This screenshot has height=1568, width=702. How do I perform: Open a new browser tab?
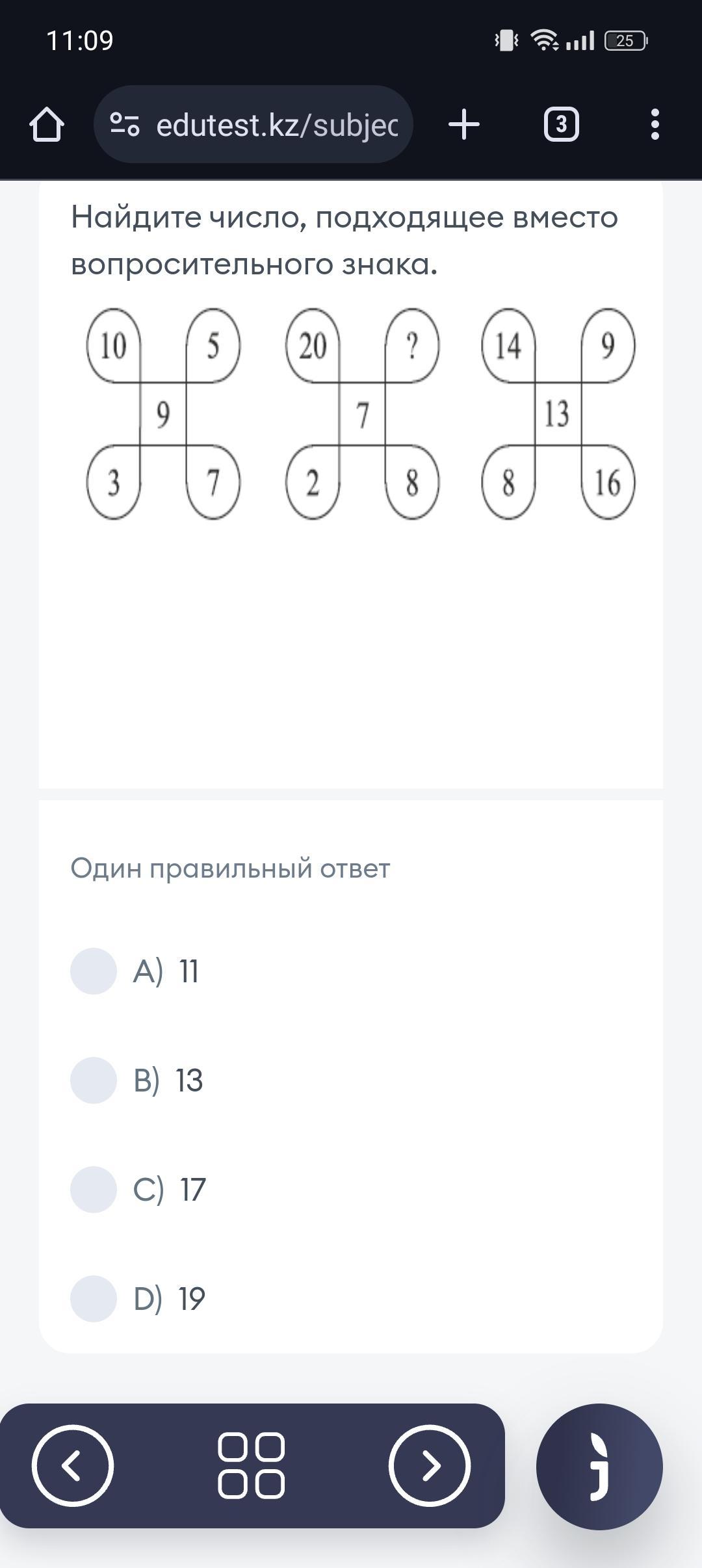tap(464, 124)
